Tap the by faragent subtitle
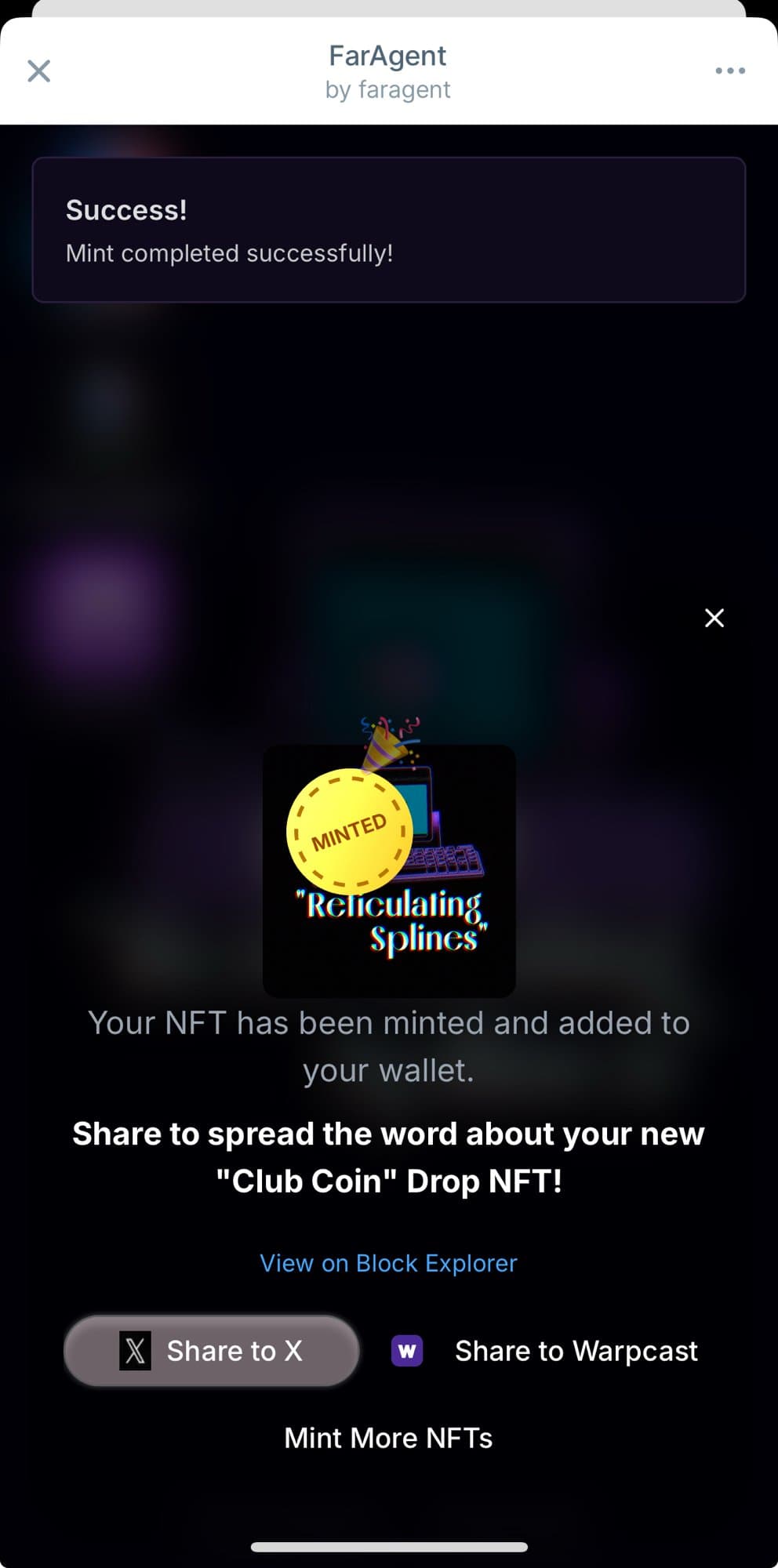778x1568 pixels. pyautogui.click(x=388, y=89)
